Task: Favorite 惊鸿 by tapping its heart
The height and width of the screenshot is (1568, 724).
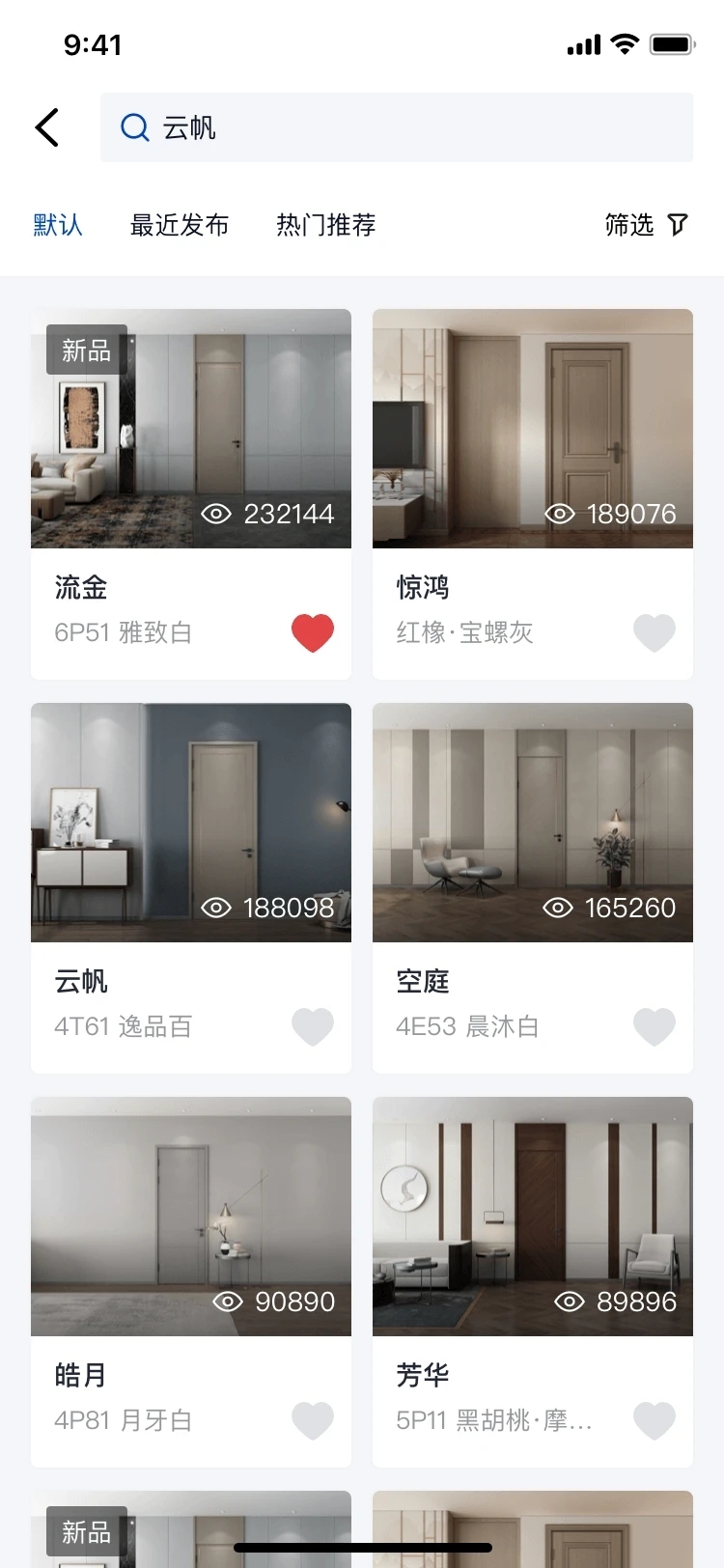Action: (x=654, y=631)
